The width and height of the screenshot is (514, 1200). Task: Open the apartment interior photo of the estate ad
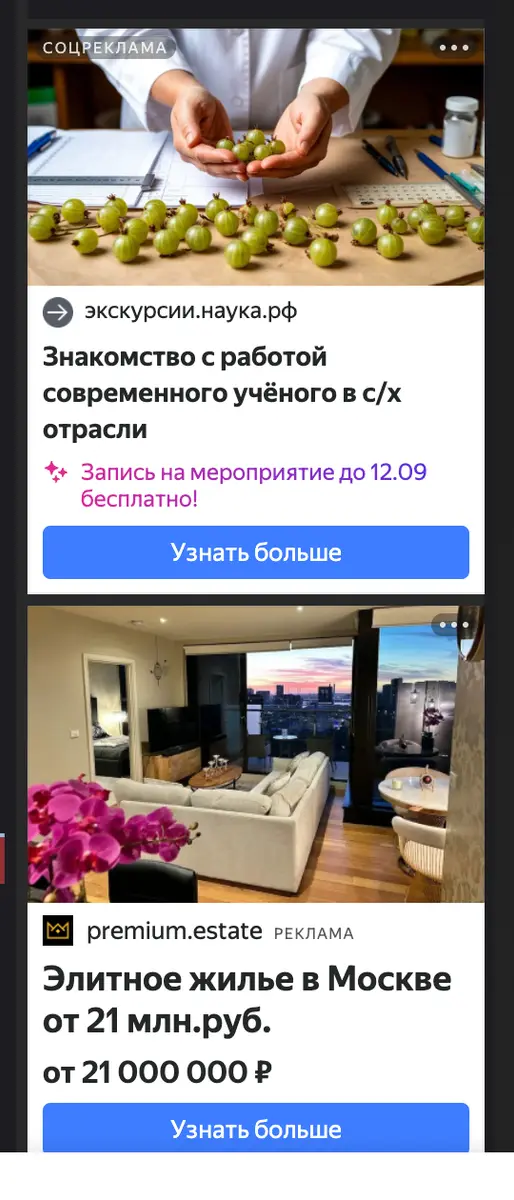click(x=256, y=754)
